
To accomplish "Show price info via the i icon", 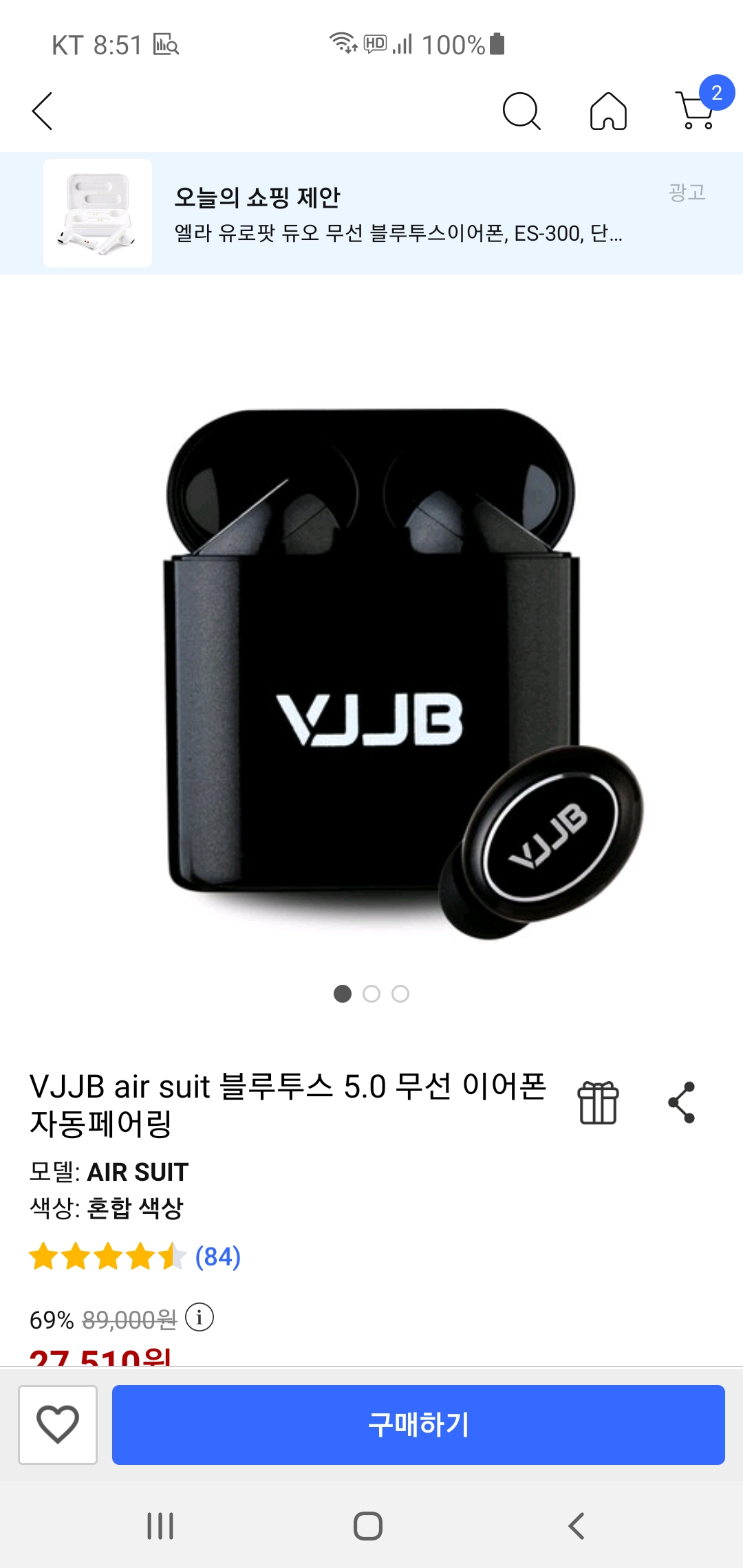I will point(200,1318).
